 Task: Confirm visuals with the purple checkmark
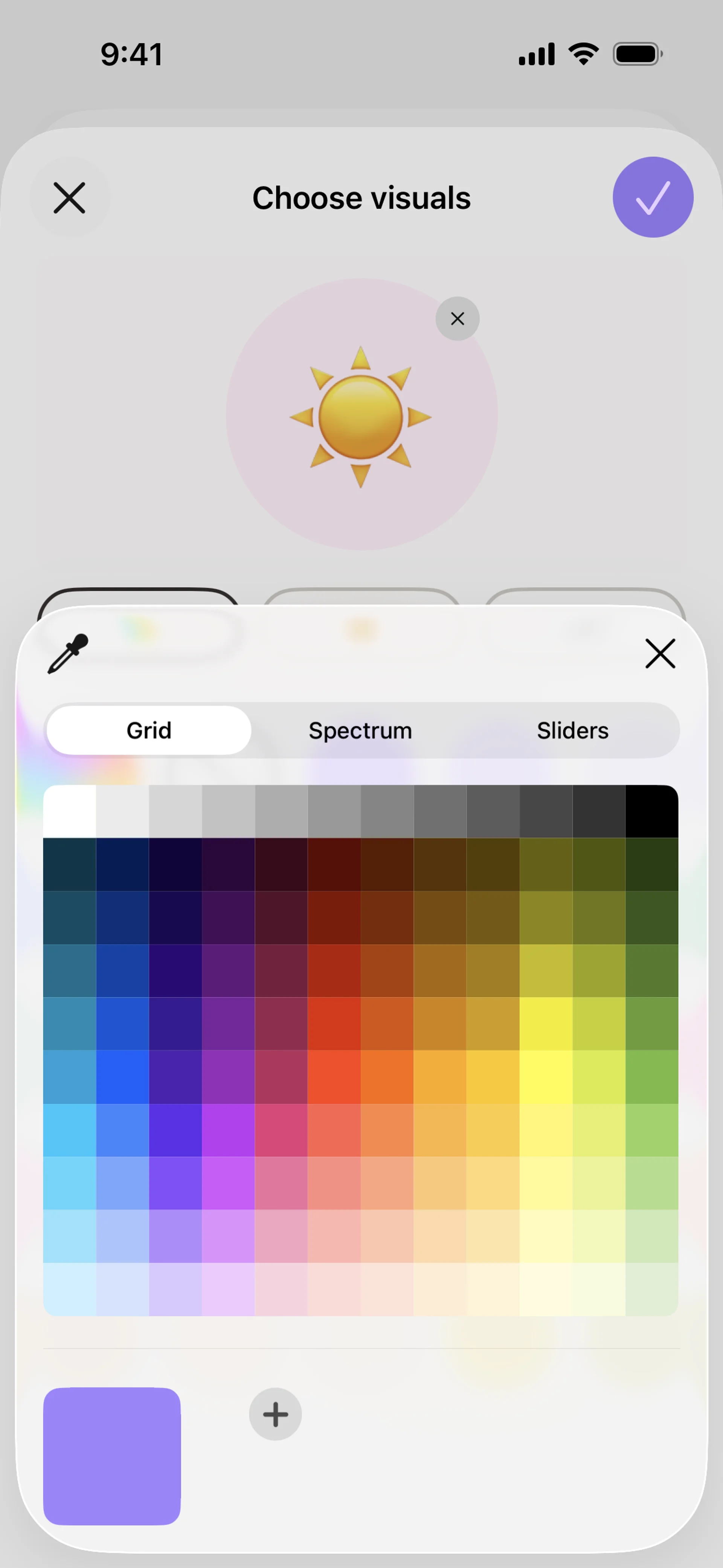click(x=653, y=197)
